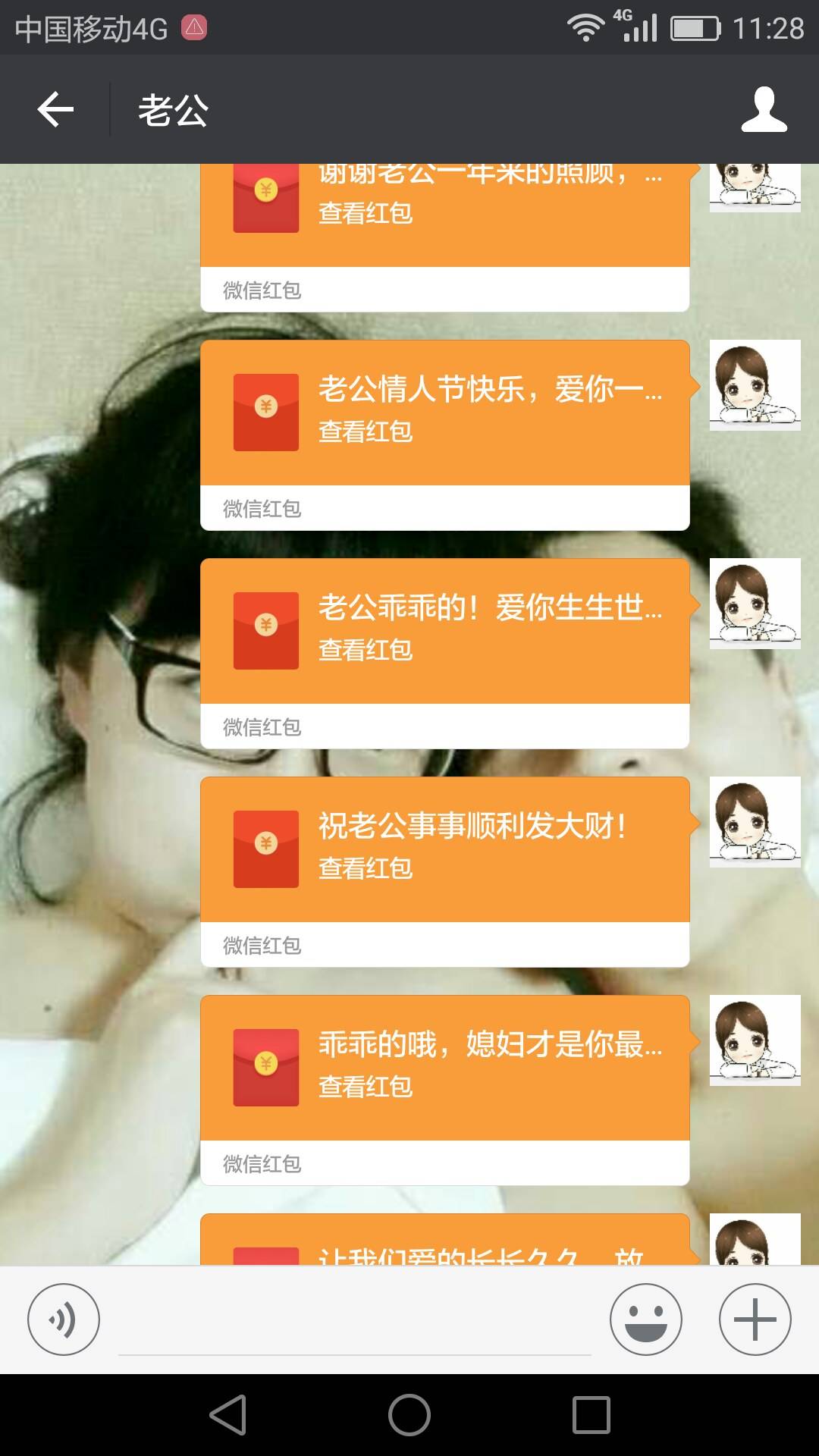This screenshot has width=819, height=1456.
Task: Open the red packet 乖乖的哦，媳妇才是你最
Action: [444, 1067]
